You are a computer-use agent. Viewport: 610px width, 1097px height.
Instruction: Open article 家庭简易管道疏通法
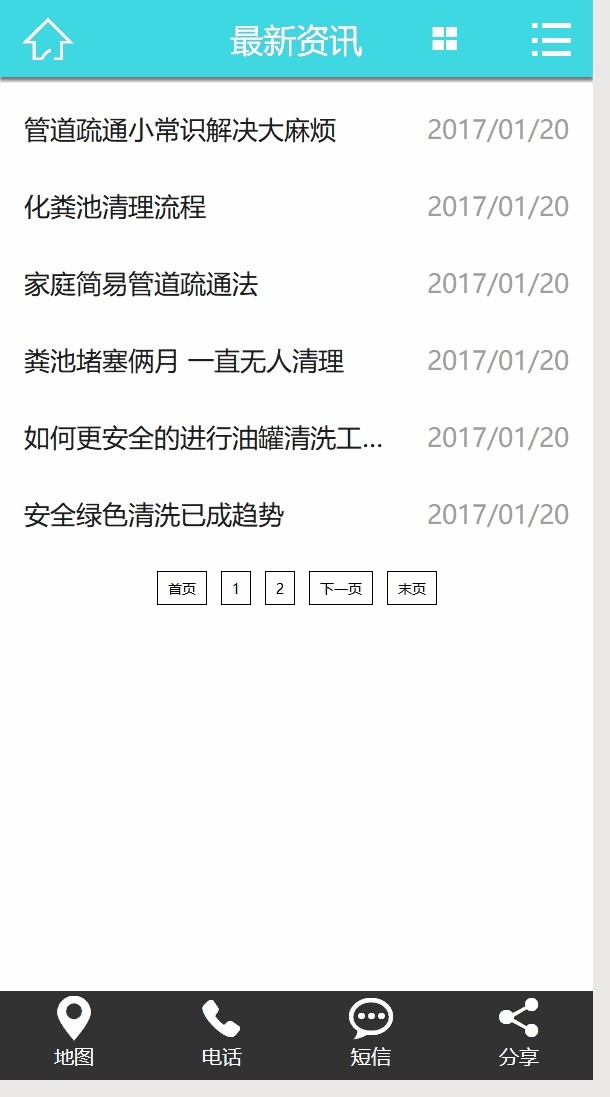pyautogui.click(x=141, y=284)
